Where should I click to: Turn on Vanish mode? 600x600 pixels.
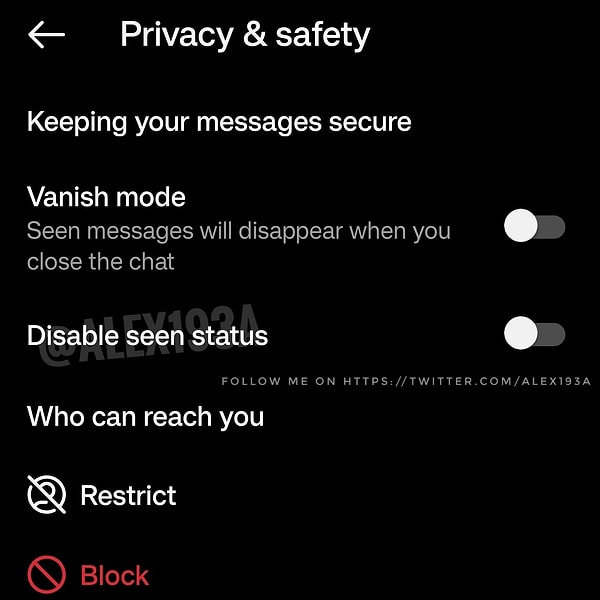click(x=534, y=228)
